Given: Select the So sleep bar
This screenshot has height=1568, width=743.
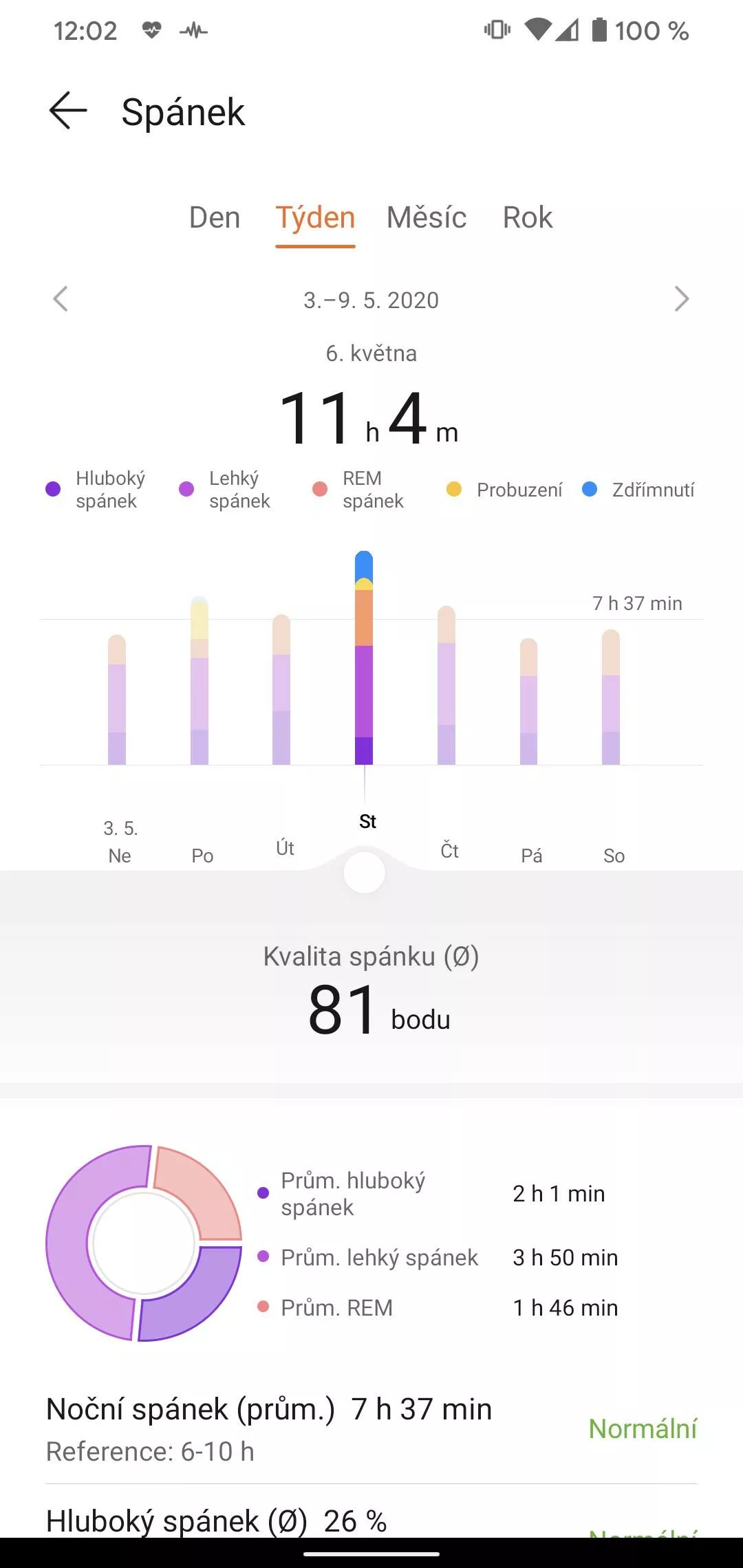Looking at the screenshot, I should (x=611, y=697).
